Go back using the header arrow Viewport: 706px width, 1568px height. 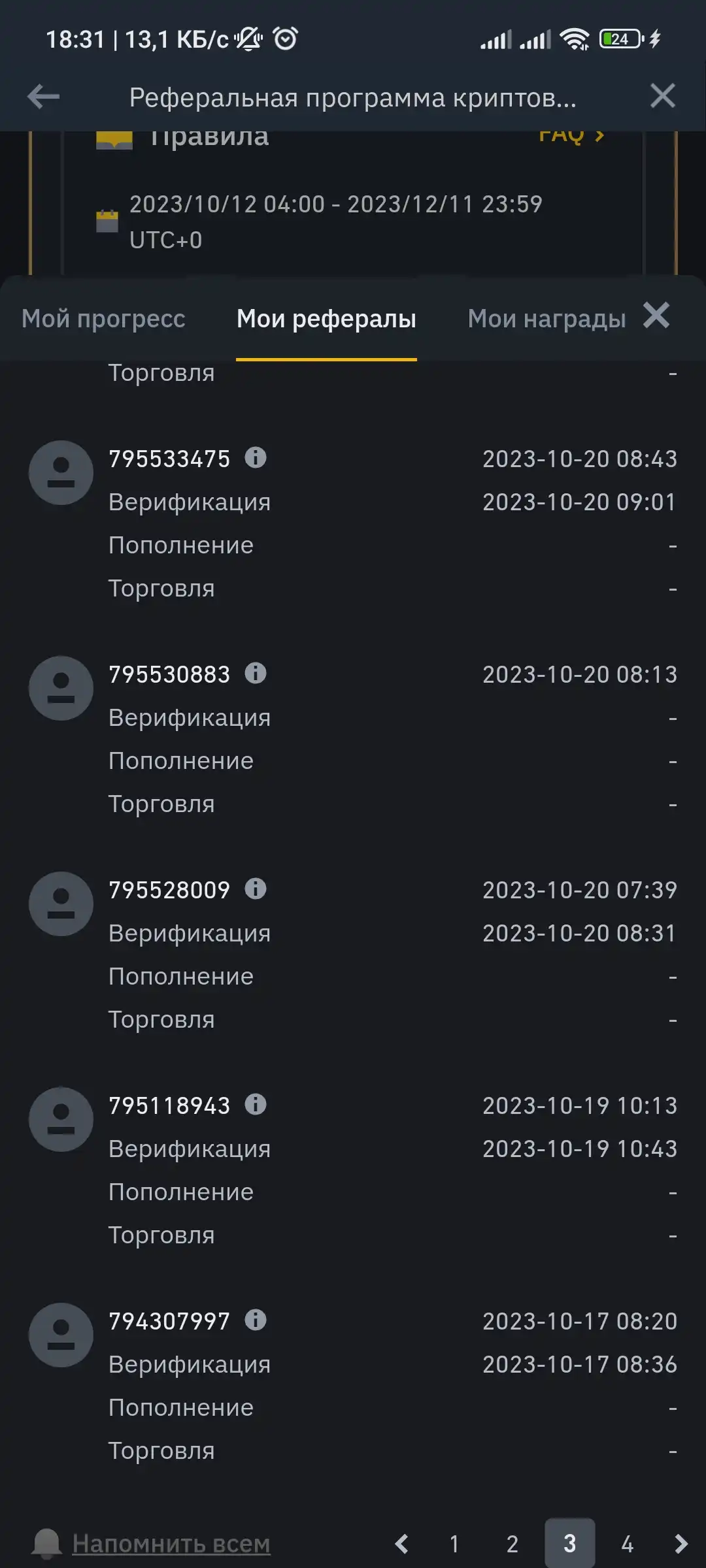(x=43, y=97)
